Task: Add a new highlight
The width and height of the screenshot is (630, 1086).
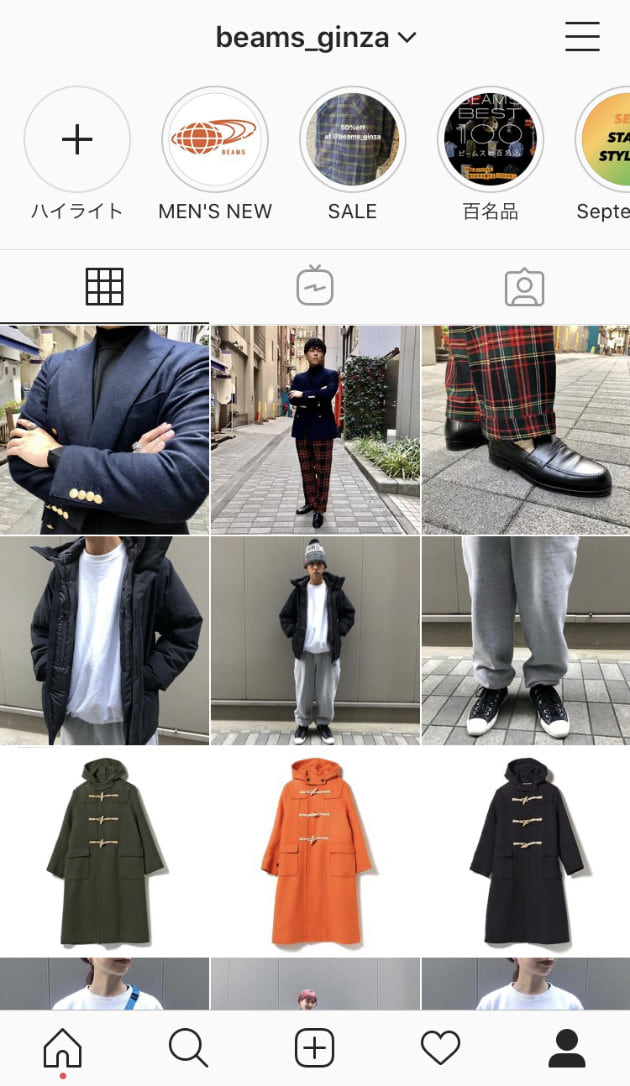Action: pyautogui.click(x=77, y=140)
